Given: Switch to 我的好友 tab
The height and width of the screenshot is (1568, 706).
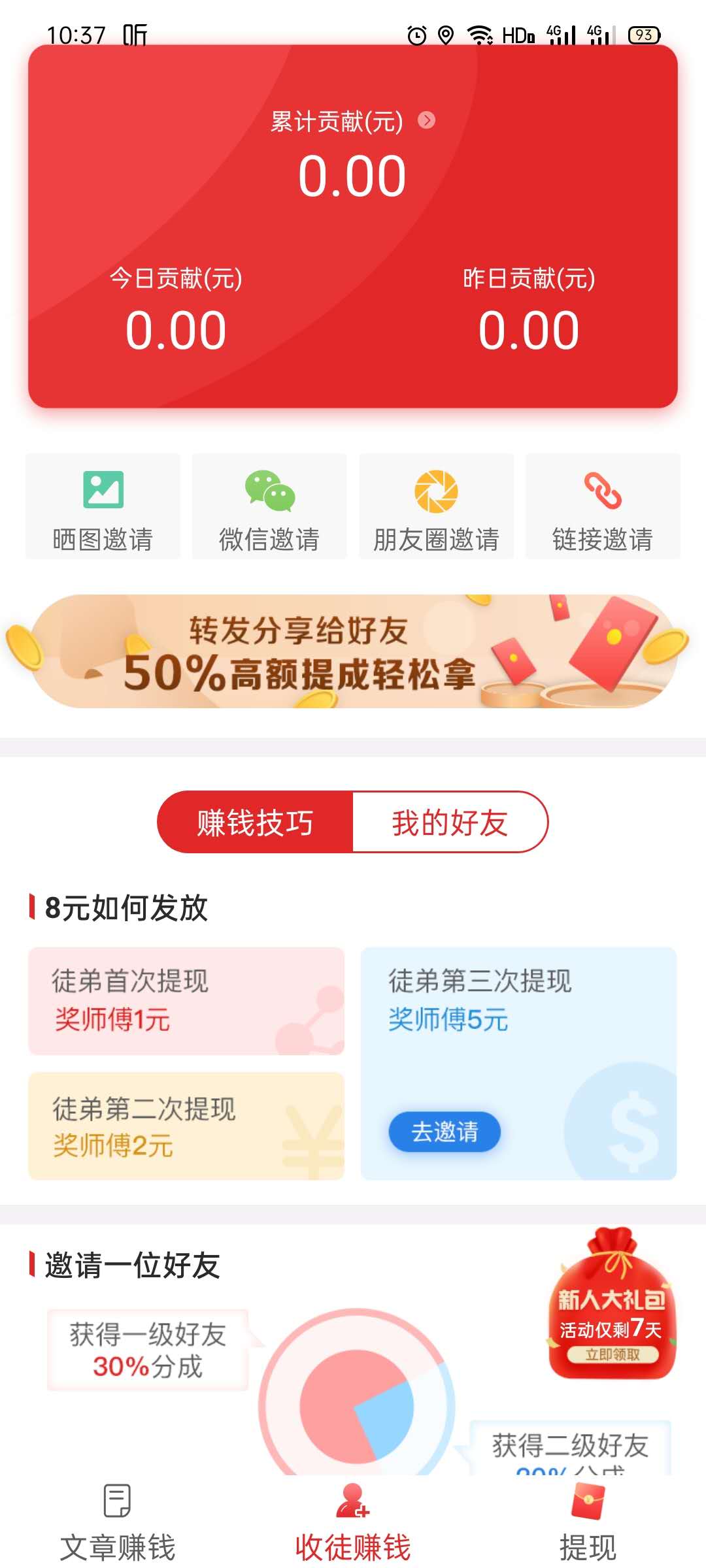Looking at the screenshot, I should [x=450, y=822].
